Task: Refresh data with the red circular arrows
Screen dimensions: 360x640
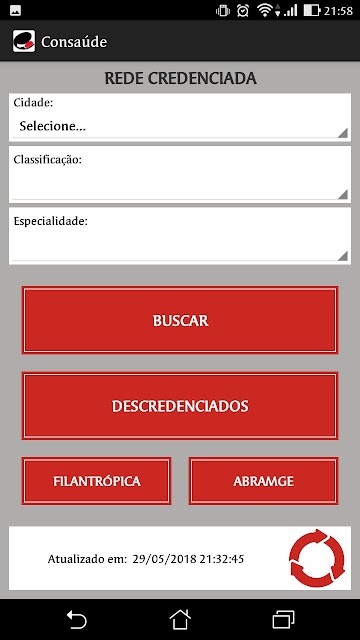Action: [x=317, y=558]
